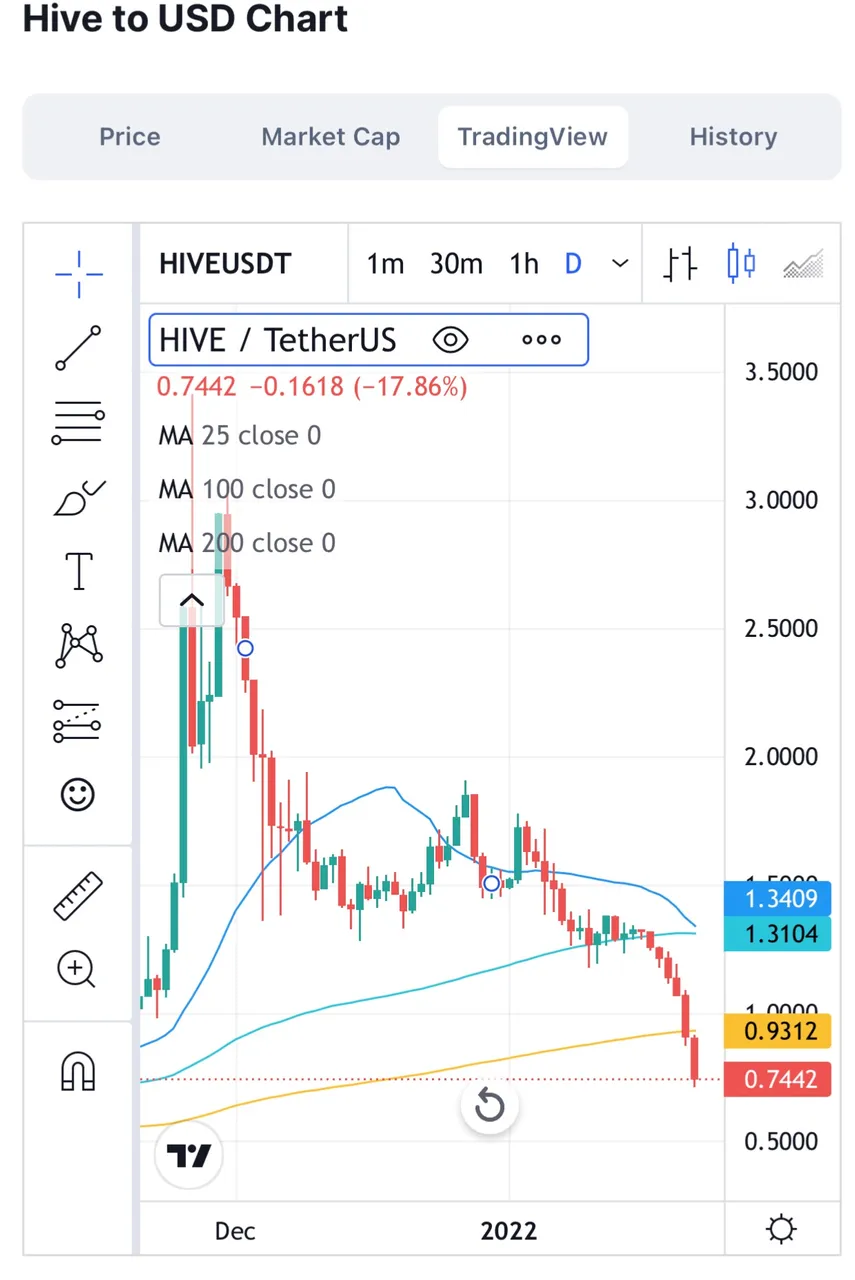Switch to the Market Cap tab
855x1280 pixels.
(330, 137)
